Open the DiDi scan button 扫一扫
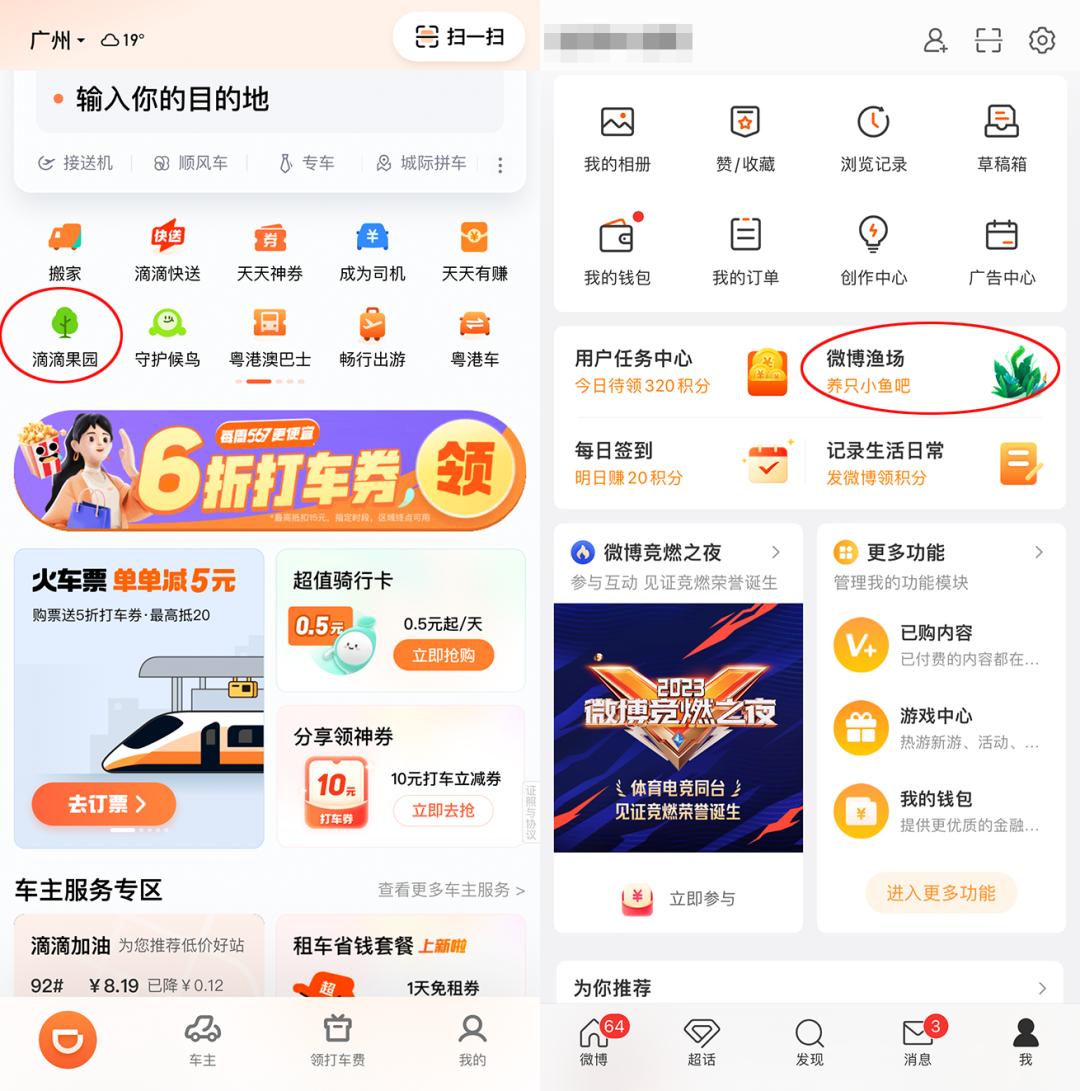 pos(459,38)
